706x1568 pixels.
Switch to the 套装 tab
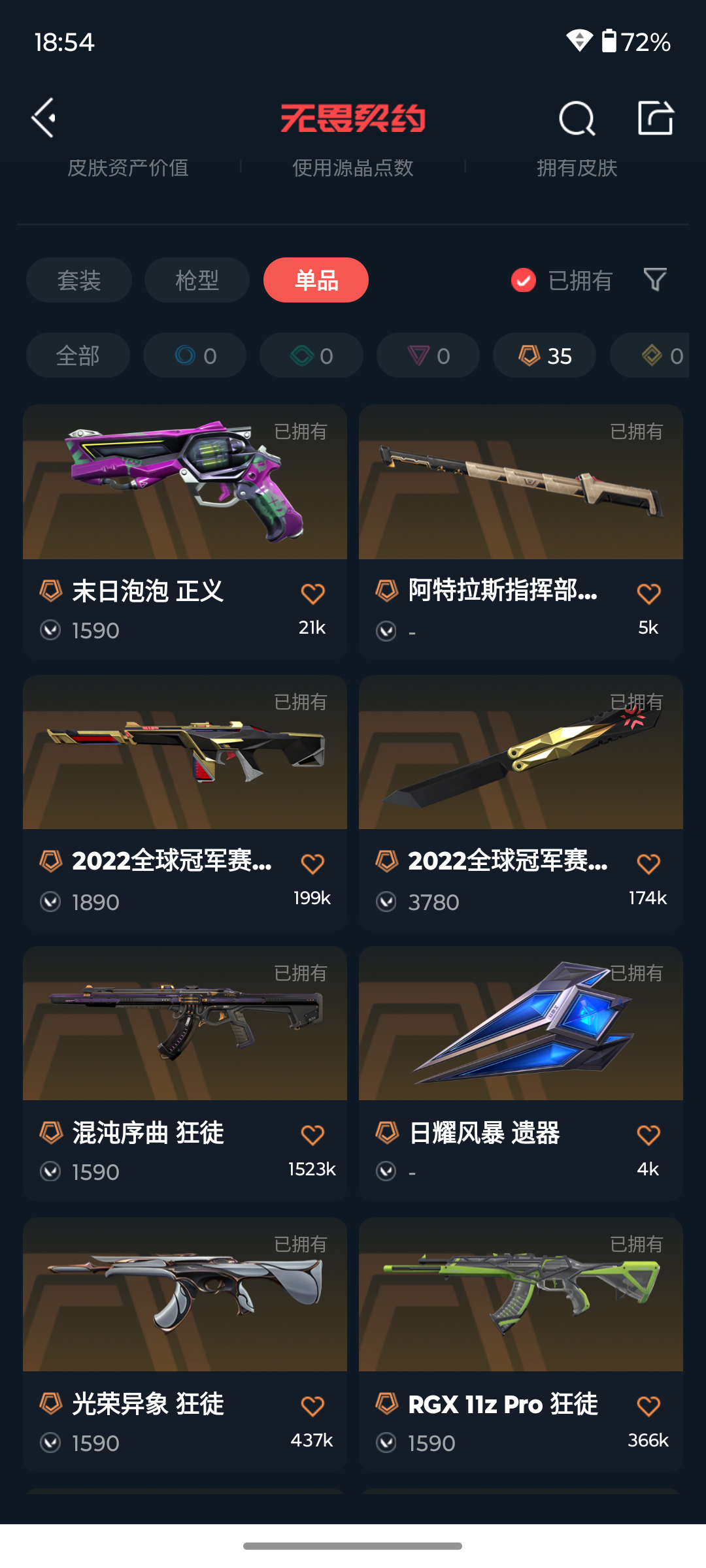[79, 280]
